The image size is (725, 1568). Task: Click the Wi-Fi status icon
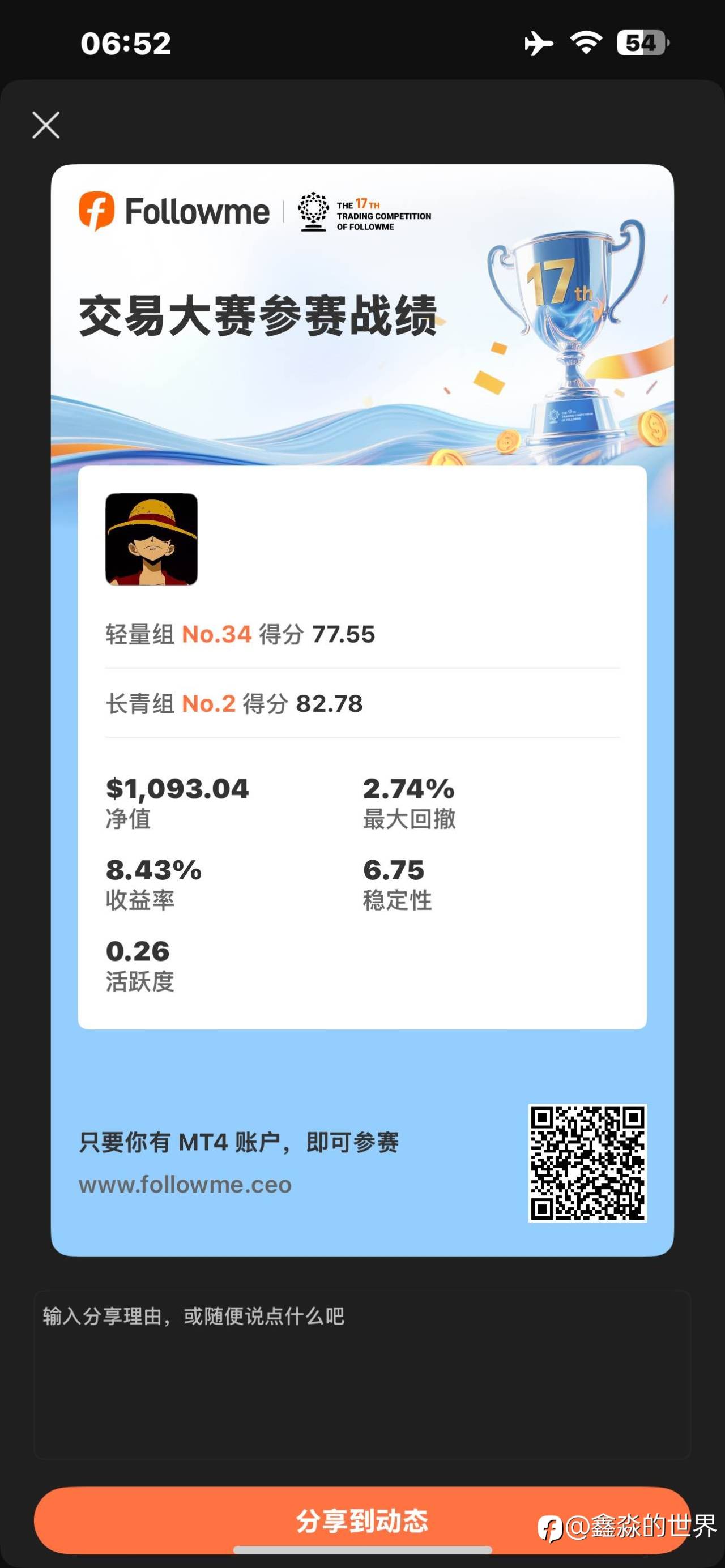[585, 42]
